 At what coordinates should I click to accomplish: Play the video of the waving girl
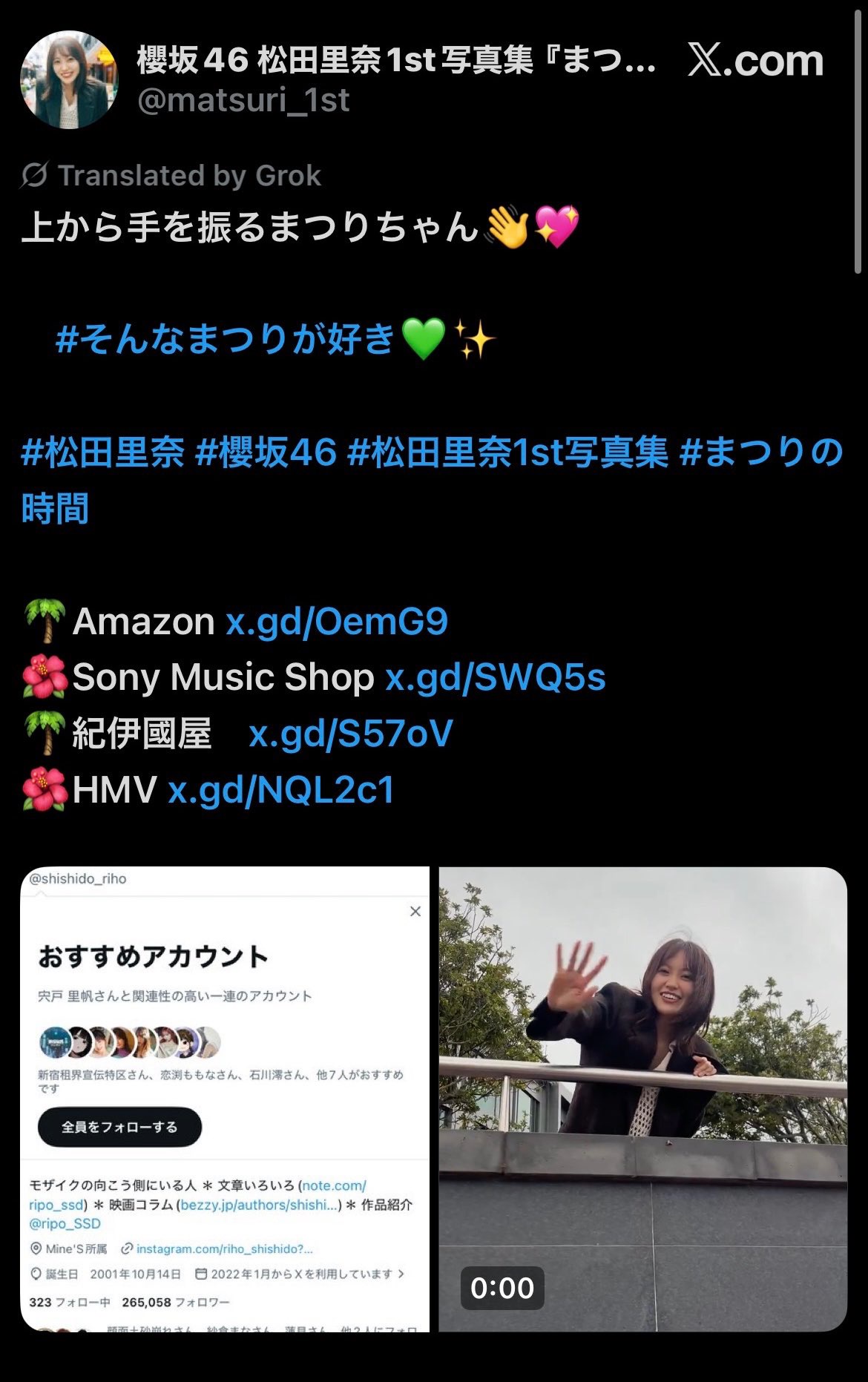coord(642,1098)
